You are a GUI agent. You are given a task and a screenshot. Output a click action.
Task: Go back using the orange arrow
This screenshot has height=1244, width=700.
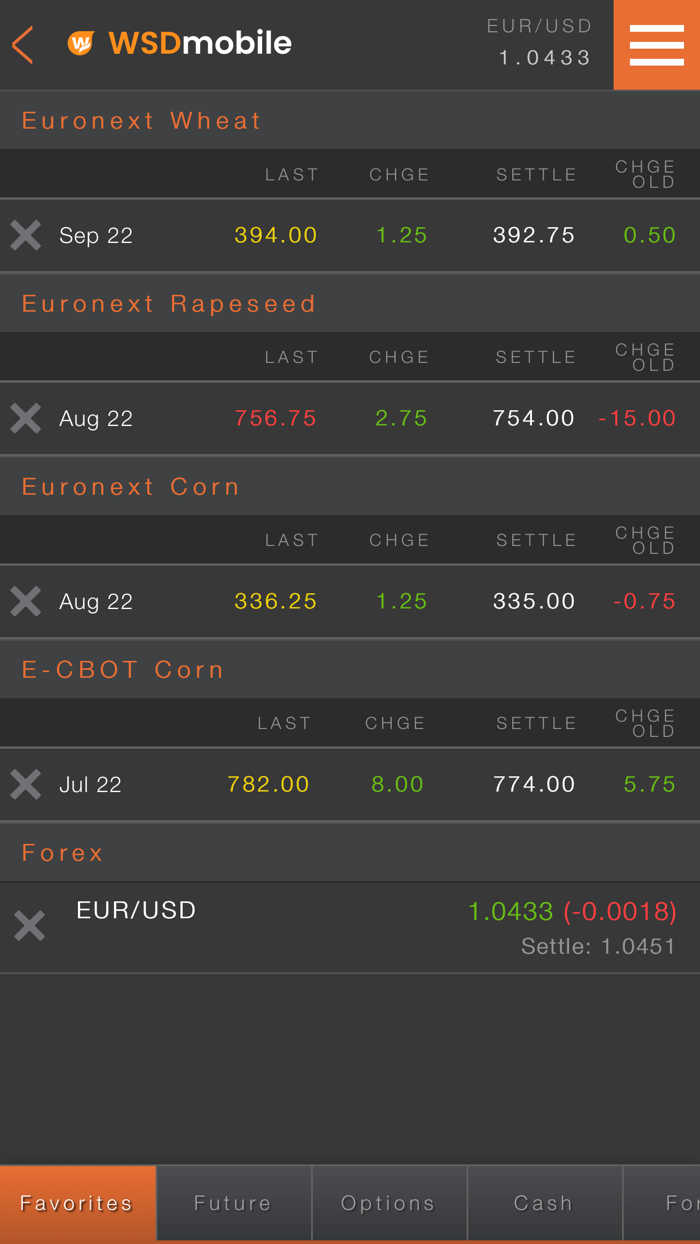click(23, 45)
